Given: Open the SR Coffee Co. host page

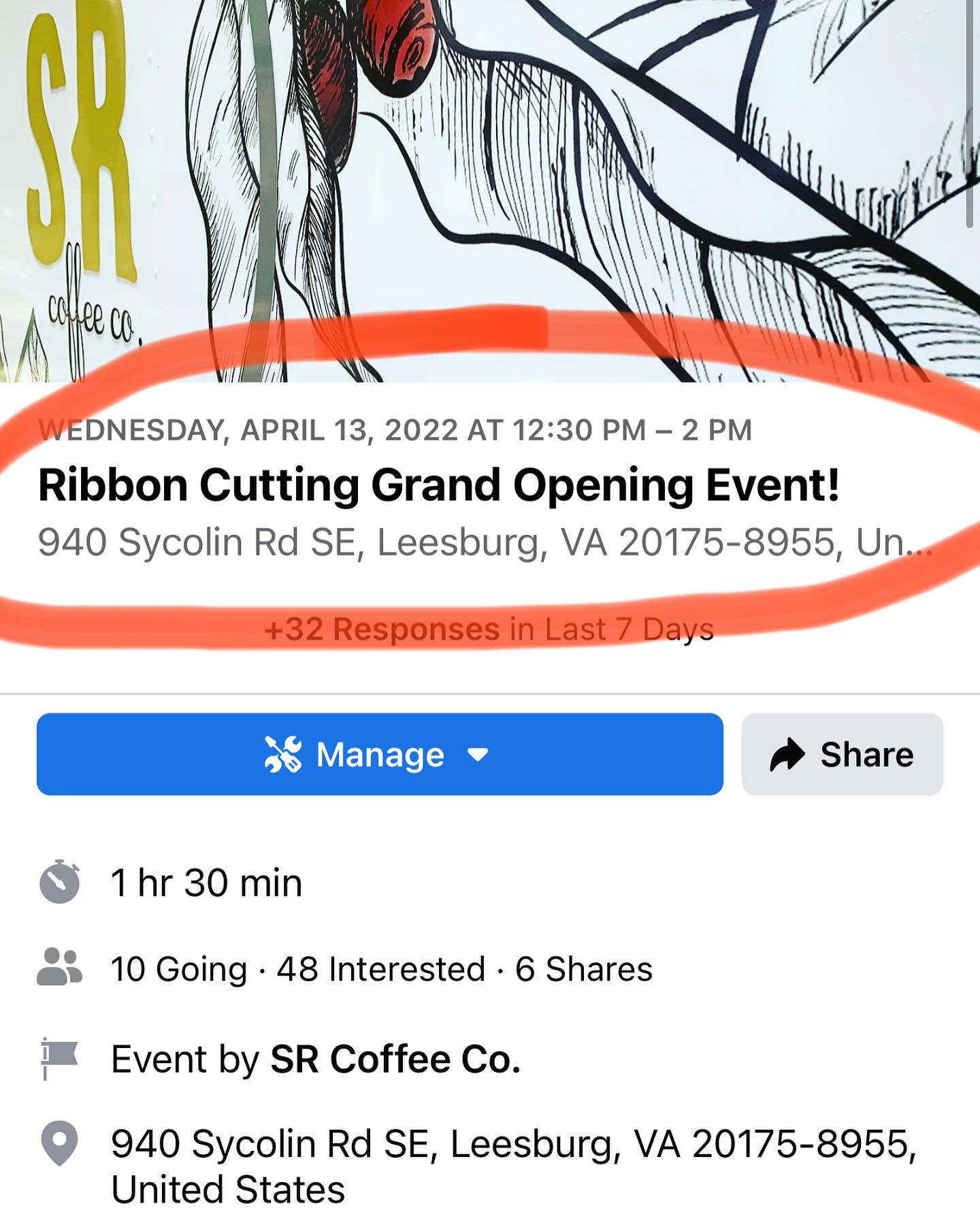Looking at the screenshot, I should (395, 1060).
